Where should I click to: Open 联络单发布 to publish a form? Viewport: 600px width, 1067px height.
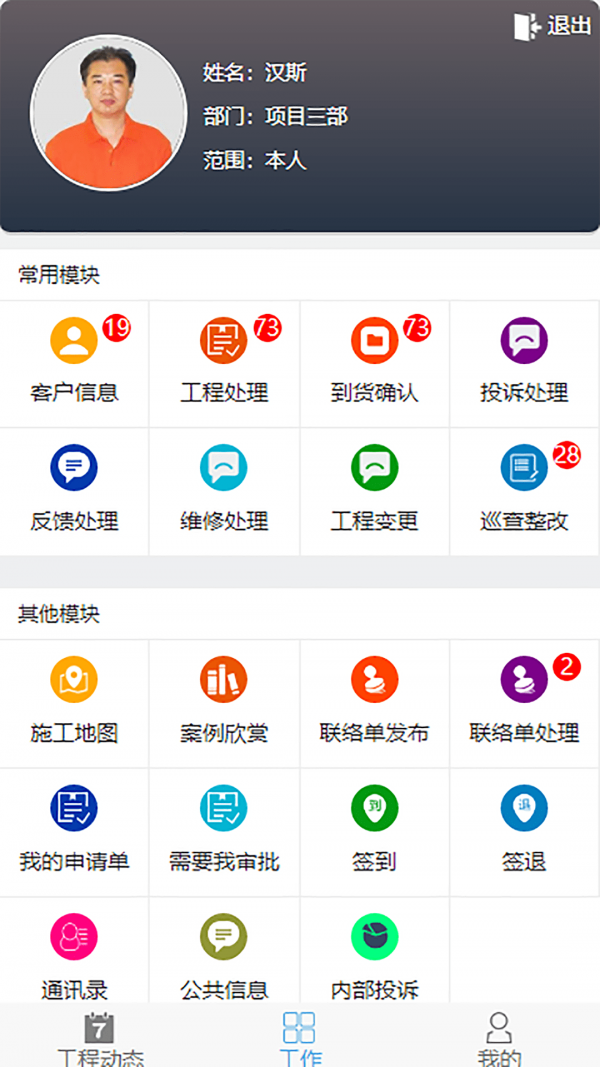(374, 702)
